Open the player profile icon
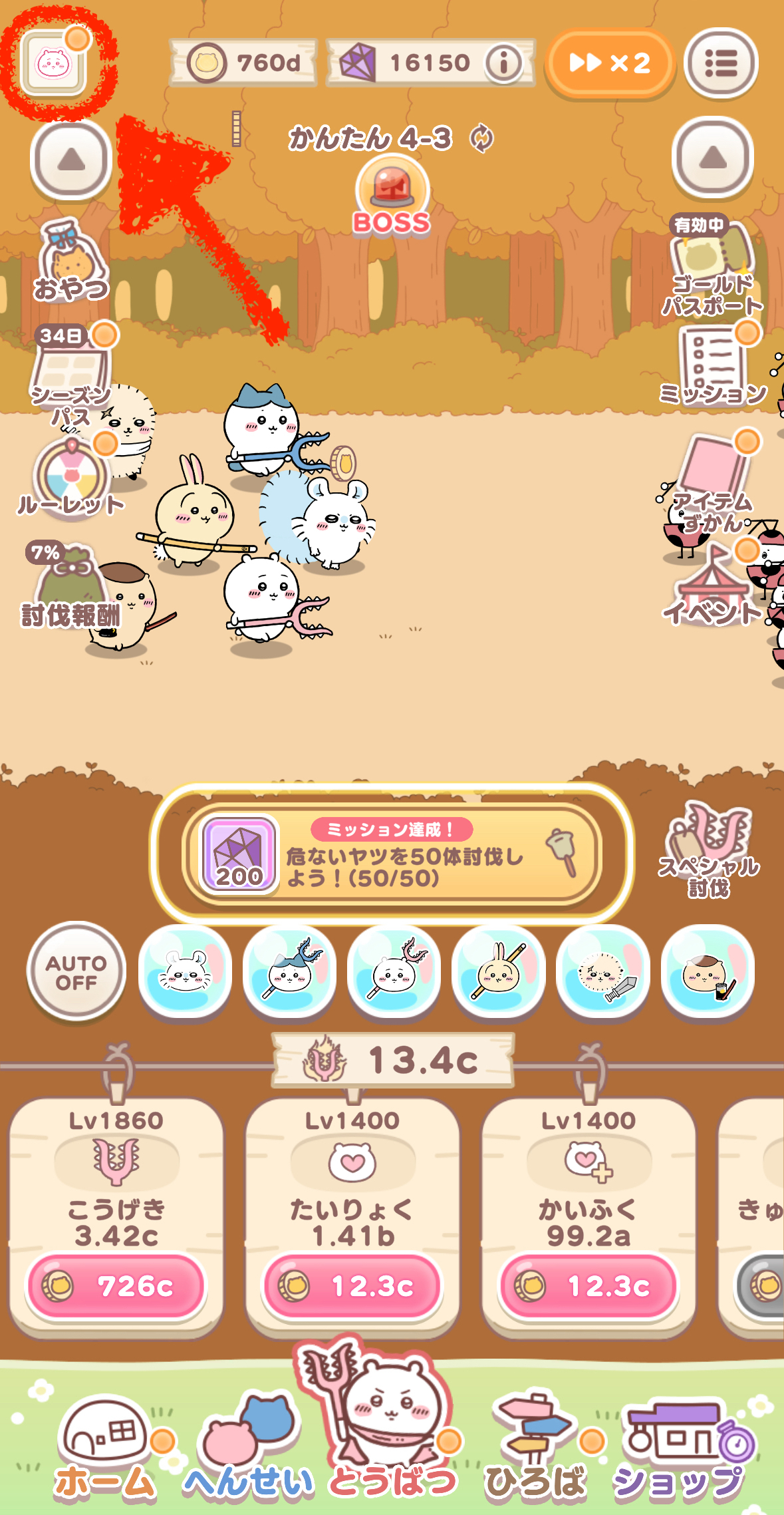Viewport: 784px width, 1515px height. (53, 64)
